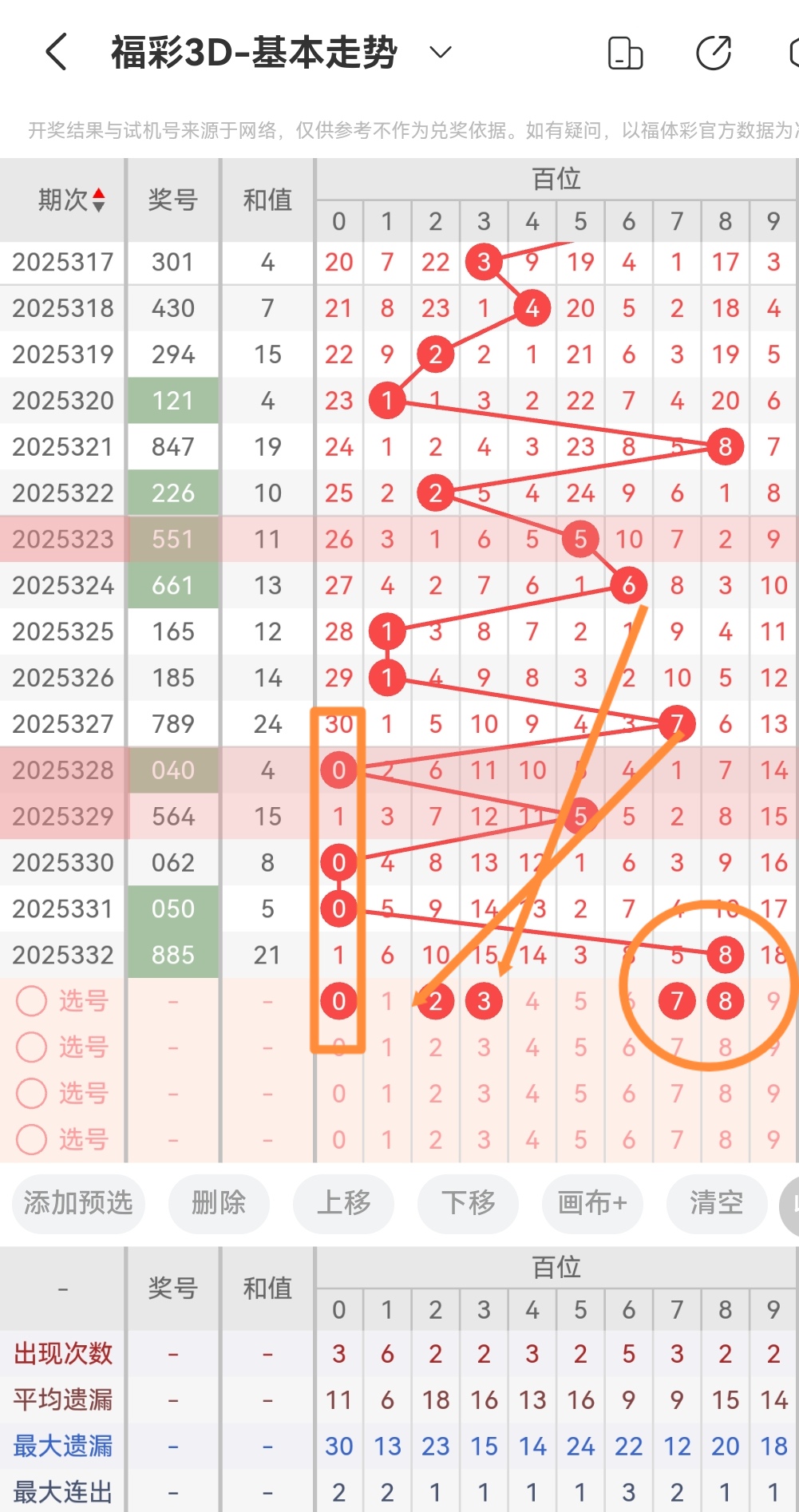Tap the sort arrows beside 期次 header
799x1512 pixels.
tap(99, 200)
